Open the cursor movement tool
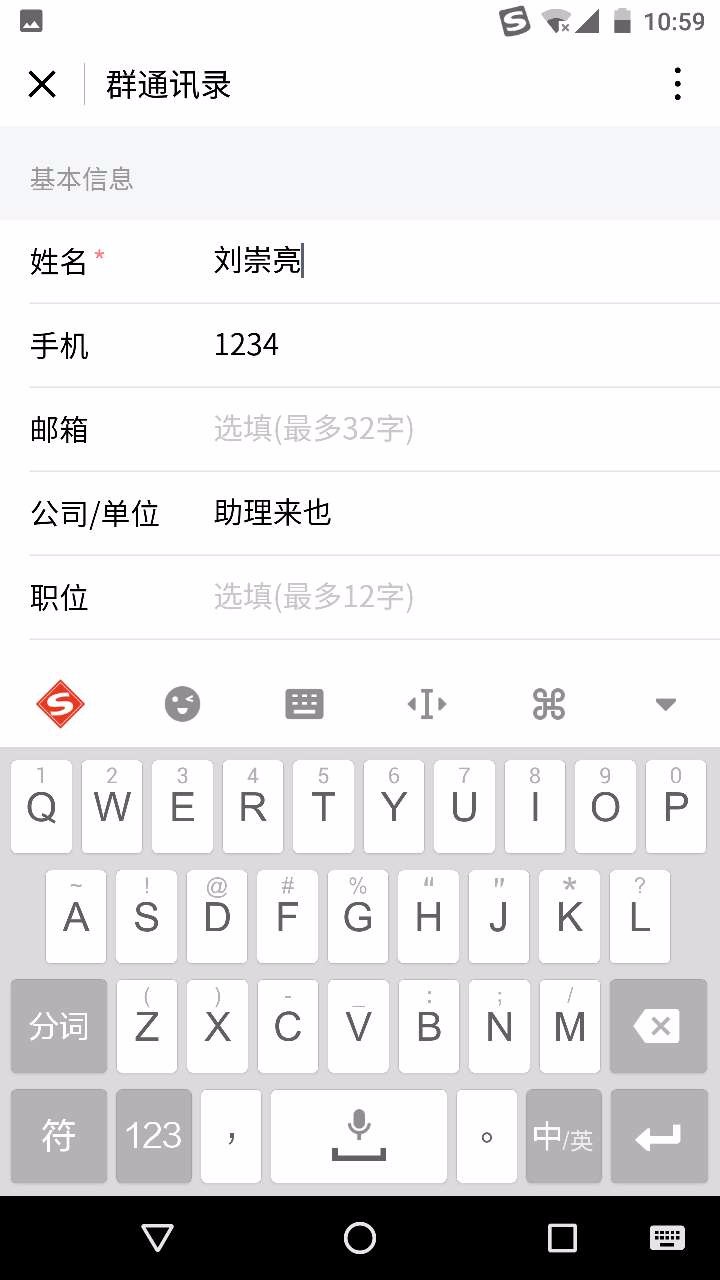 (x=427, y=704)
